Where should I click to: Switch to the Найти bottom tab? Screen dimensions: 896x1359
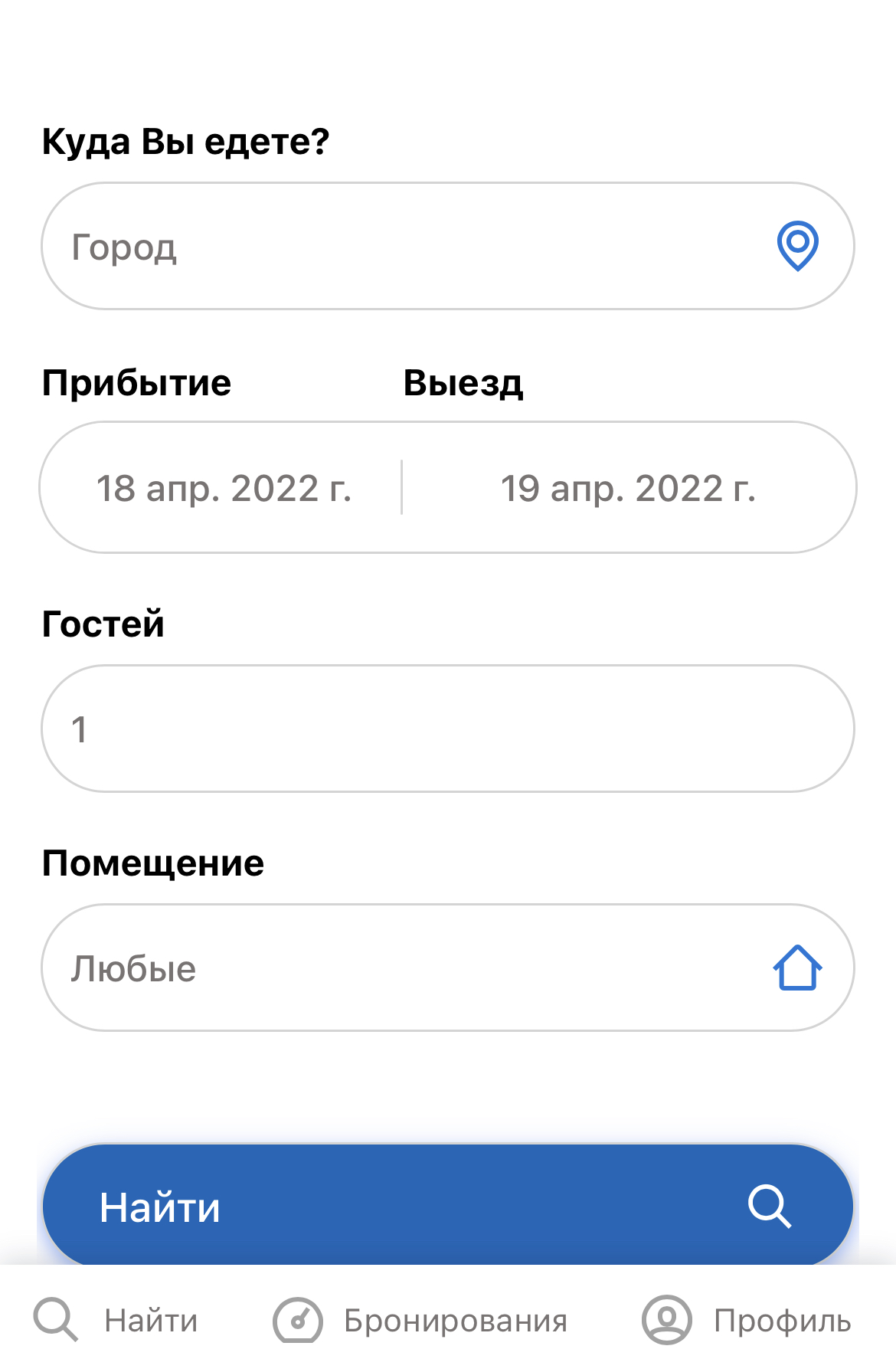tap(116, 1320)
